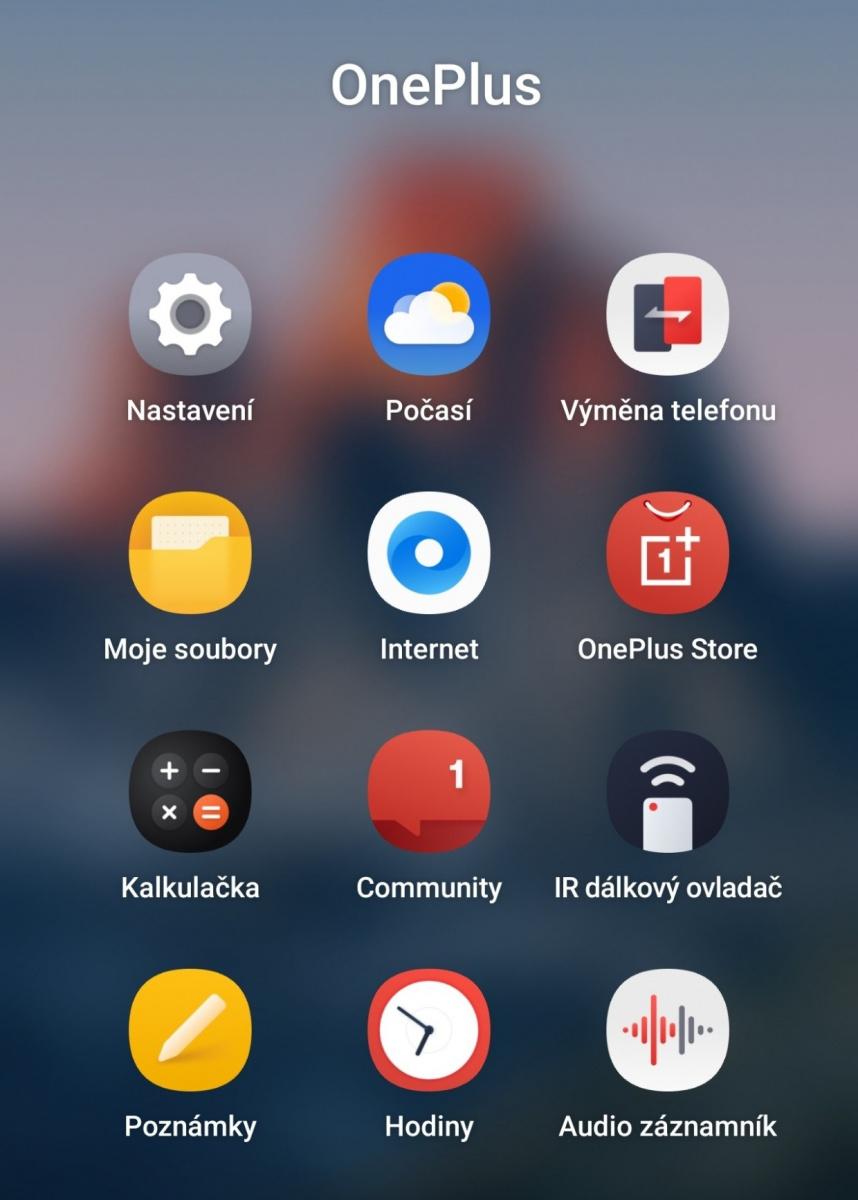Open IR dálkový ovladač remote app

667,791
